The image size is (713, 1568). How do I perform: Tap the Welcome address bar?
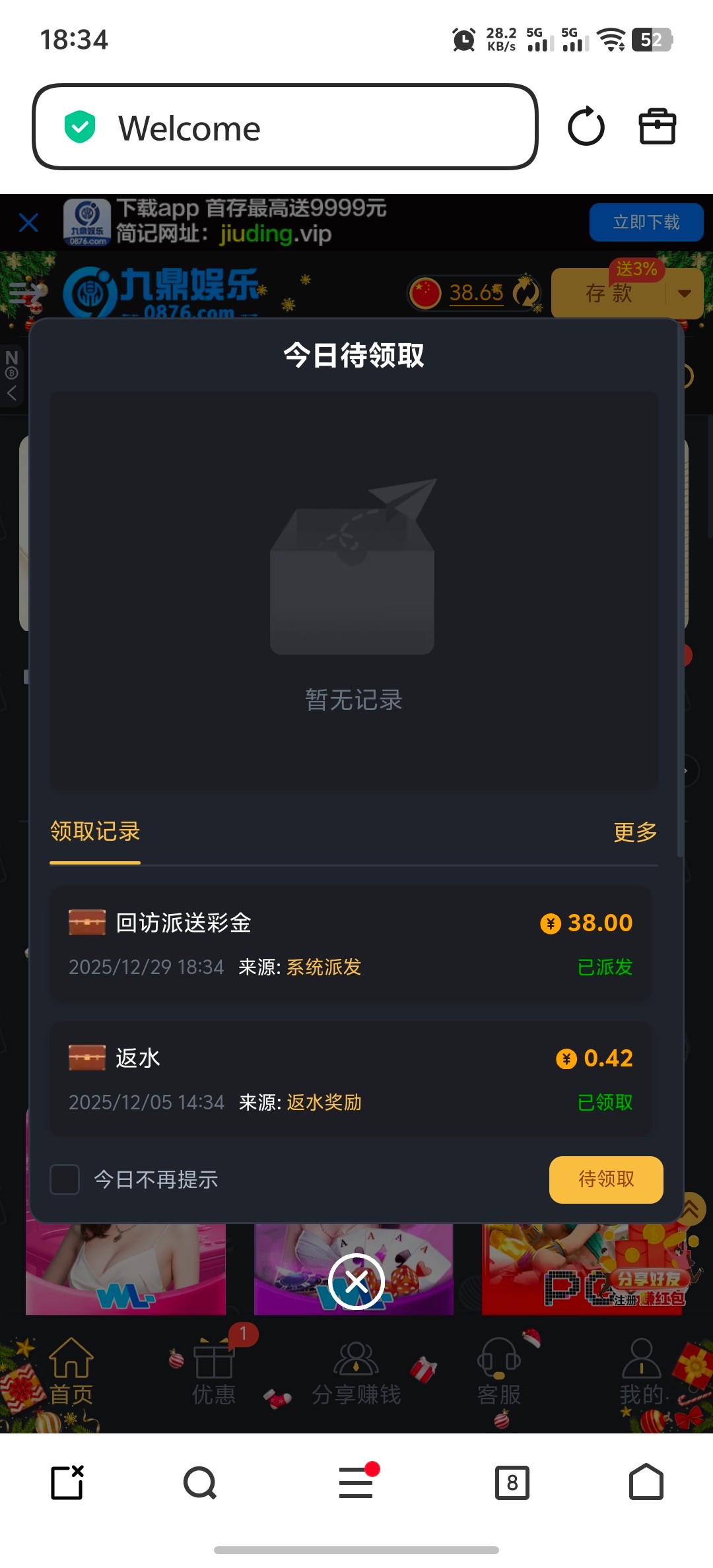(285, 127)
